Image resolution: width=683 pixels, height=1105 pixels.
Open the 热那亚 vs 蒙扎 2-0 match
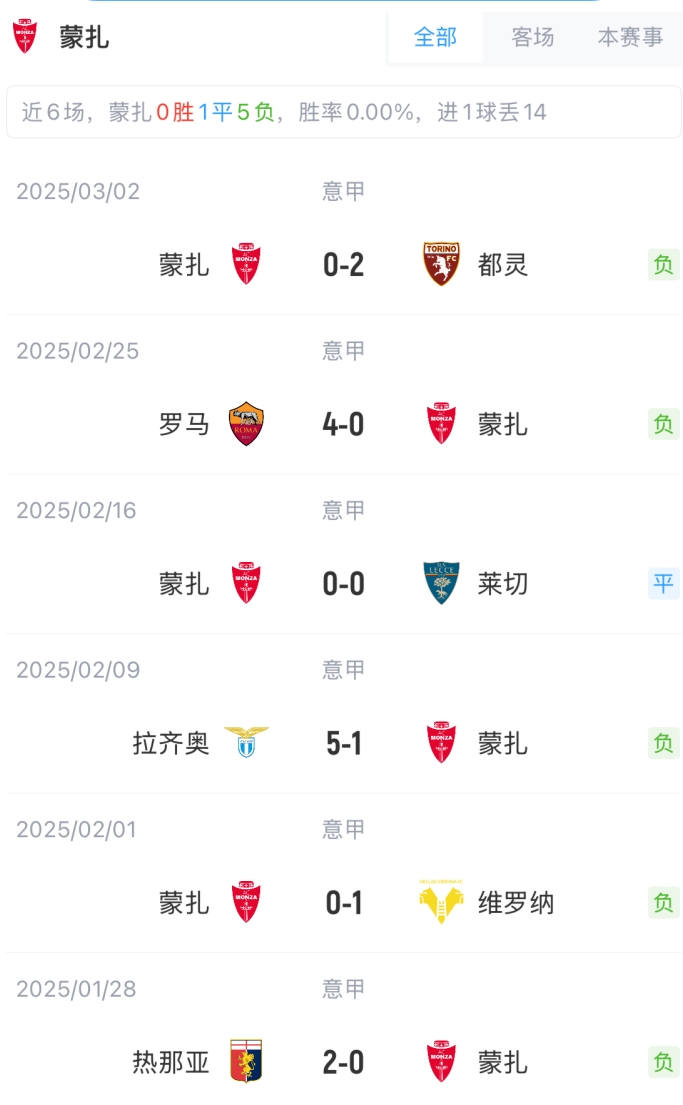(343, 1062)
